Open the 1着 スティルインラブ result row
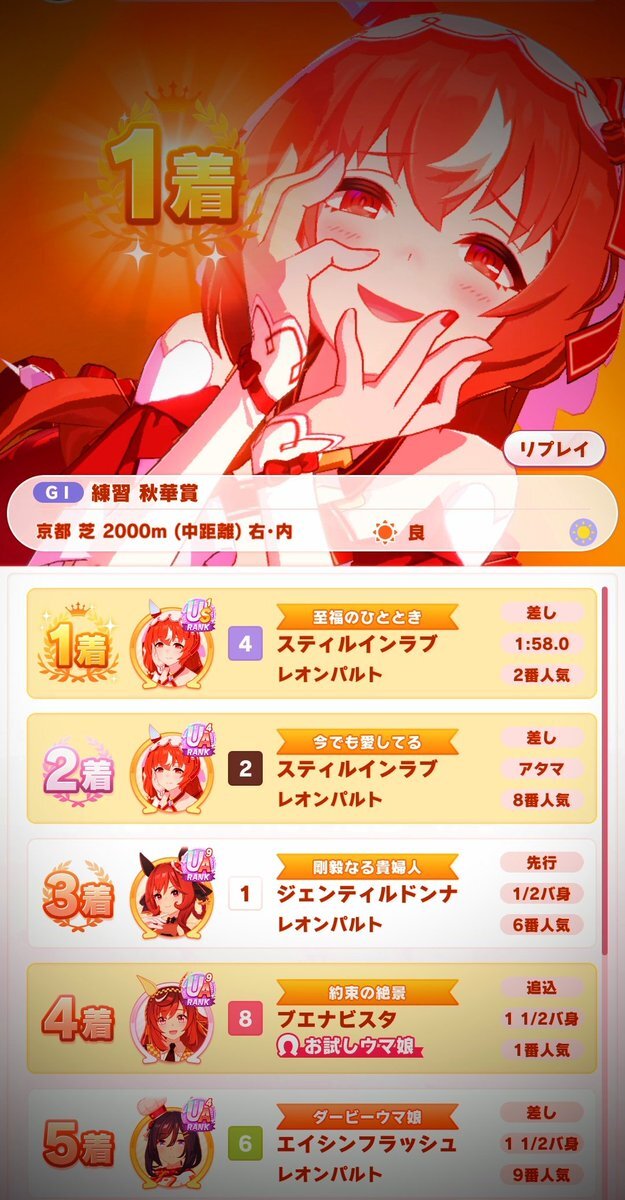 311,644
